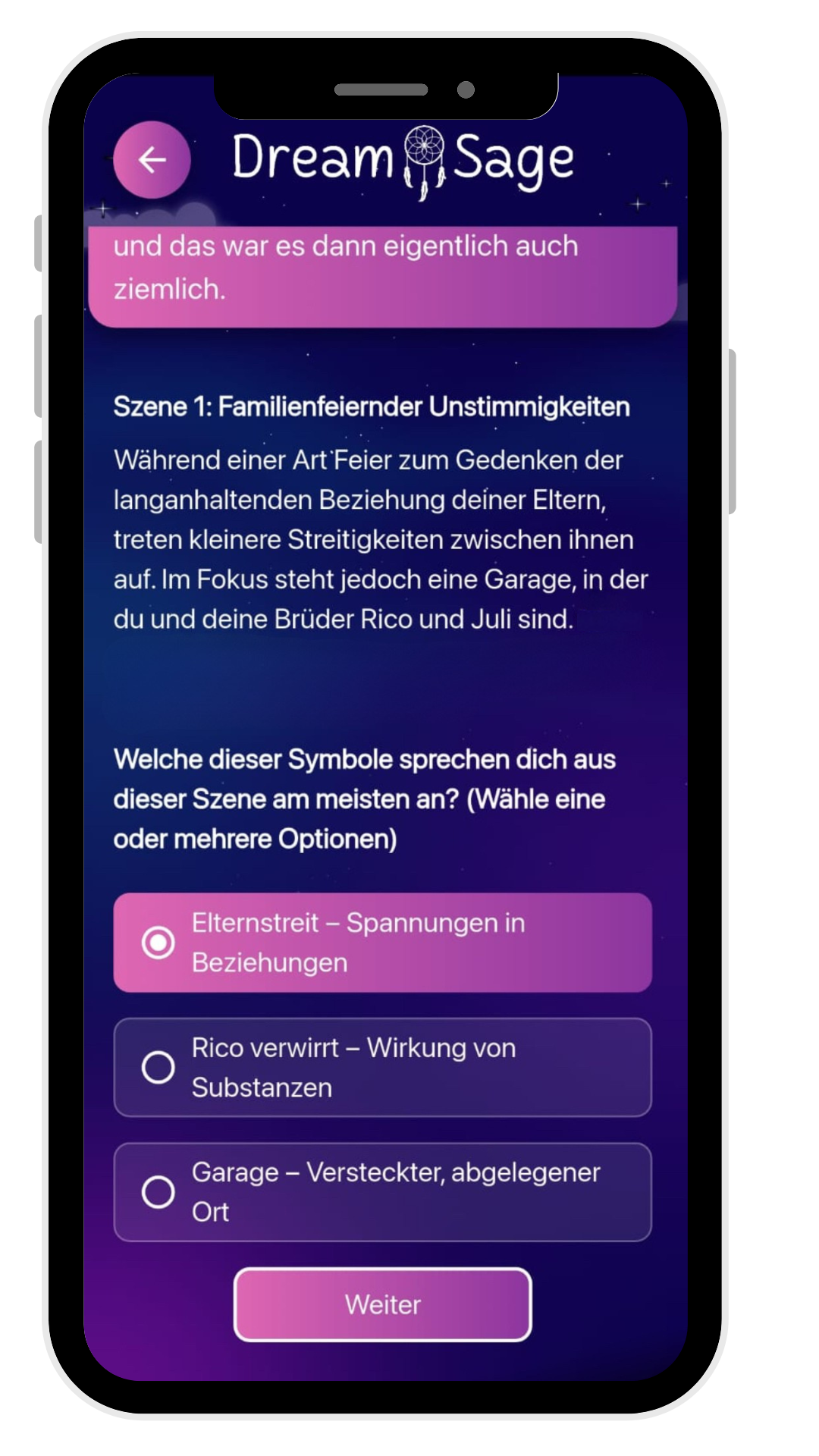The image size is (819, 1456).
Task: Choose Rico verwirrt – Wirkung von Substanzen
Action: click(382, 1067)
